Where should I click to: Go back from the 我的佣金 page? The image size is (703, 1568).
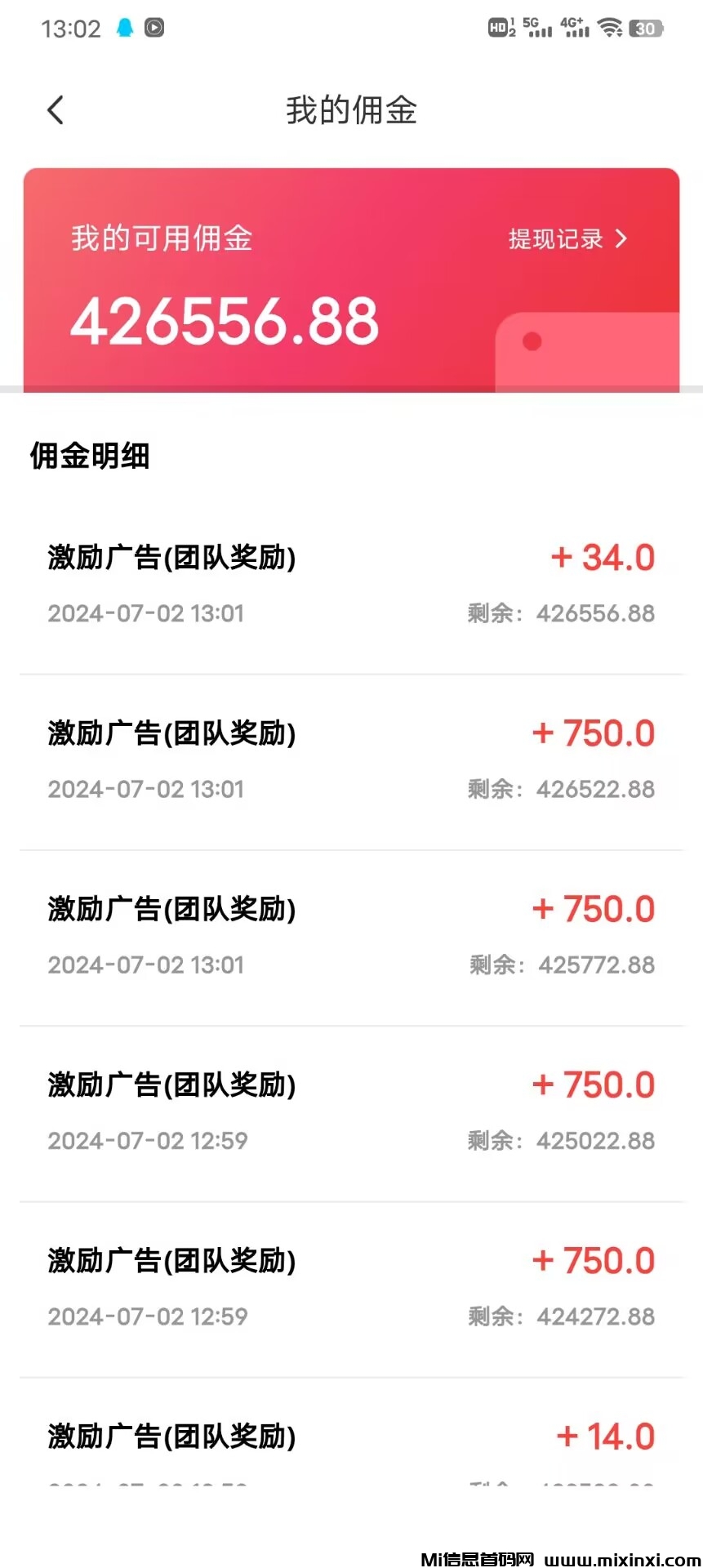56,110
